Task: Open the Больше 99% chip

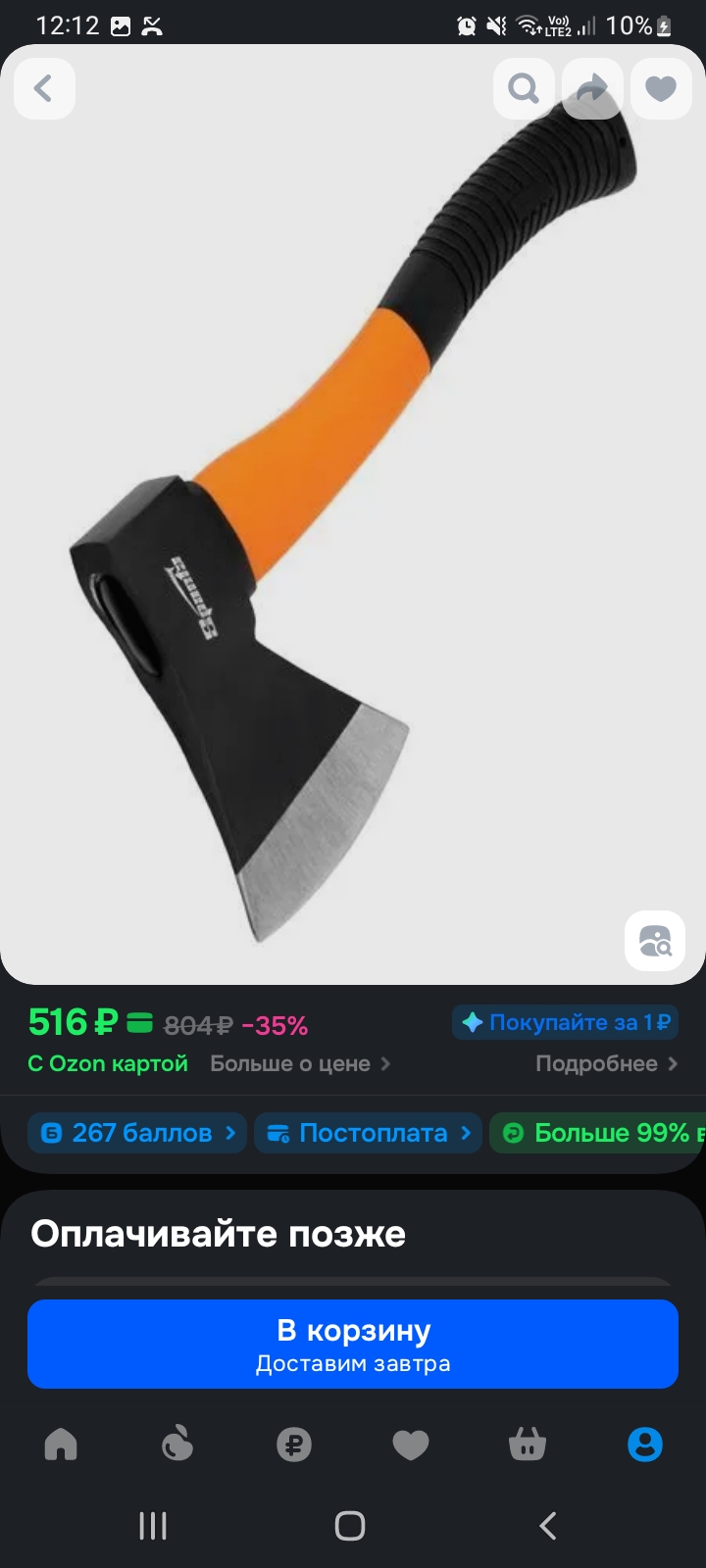Action: pyautogui.click(x=600, y=1133)
